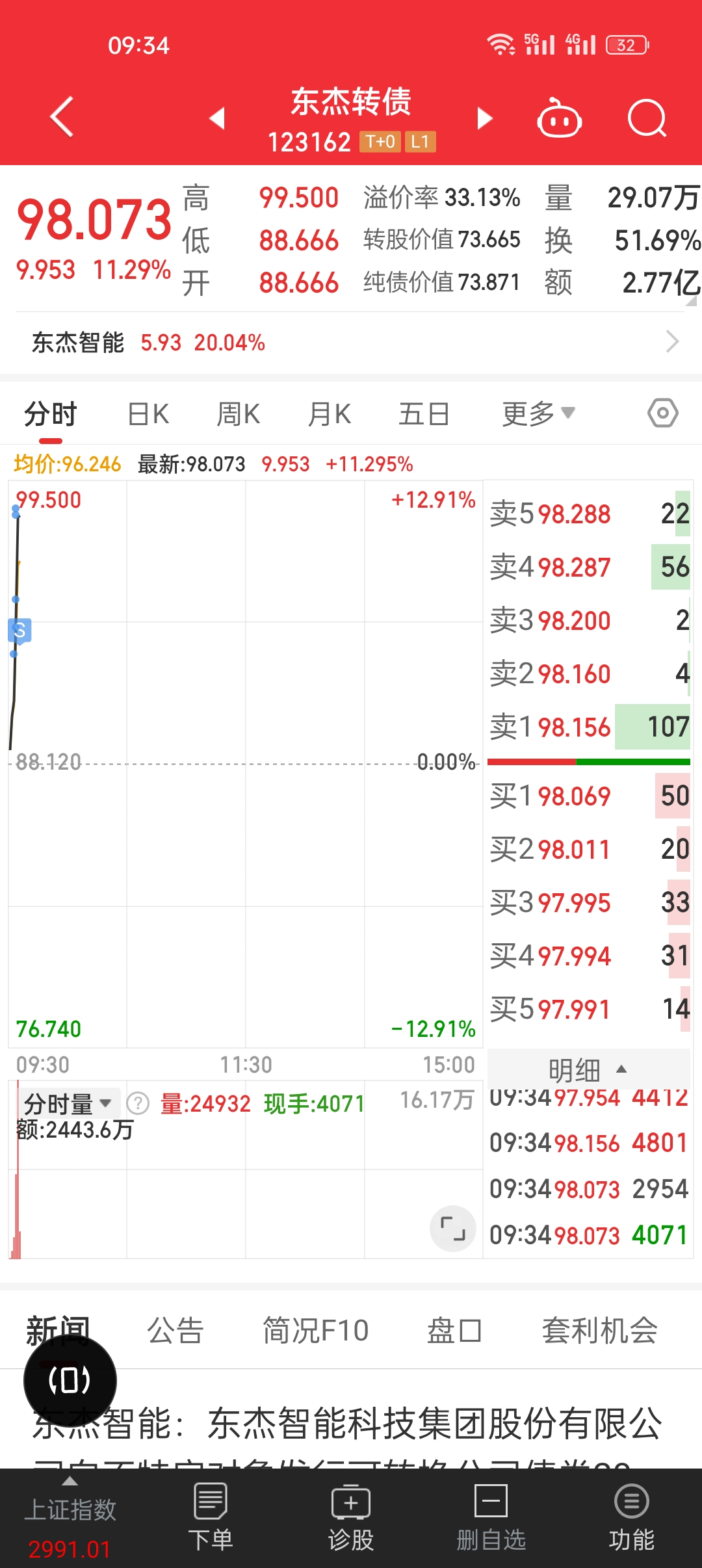Switch to the previous stock with left triangle
Image resolution: width=702 pixels, height=1568 pixels.
(x=217, y=118)
